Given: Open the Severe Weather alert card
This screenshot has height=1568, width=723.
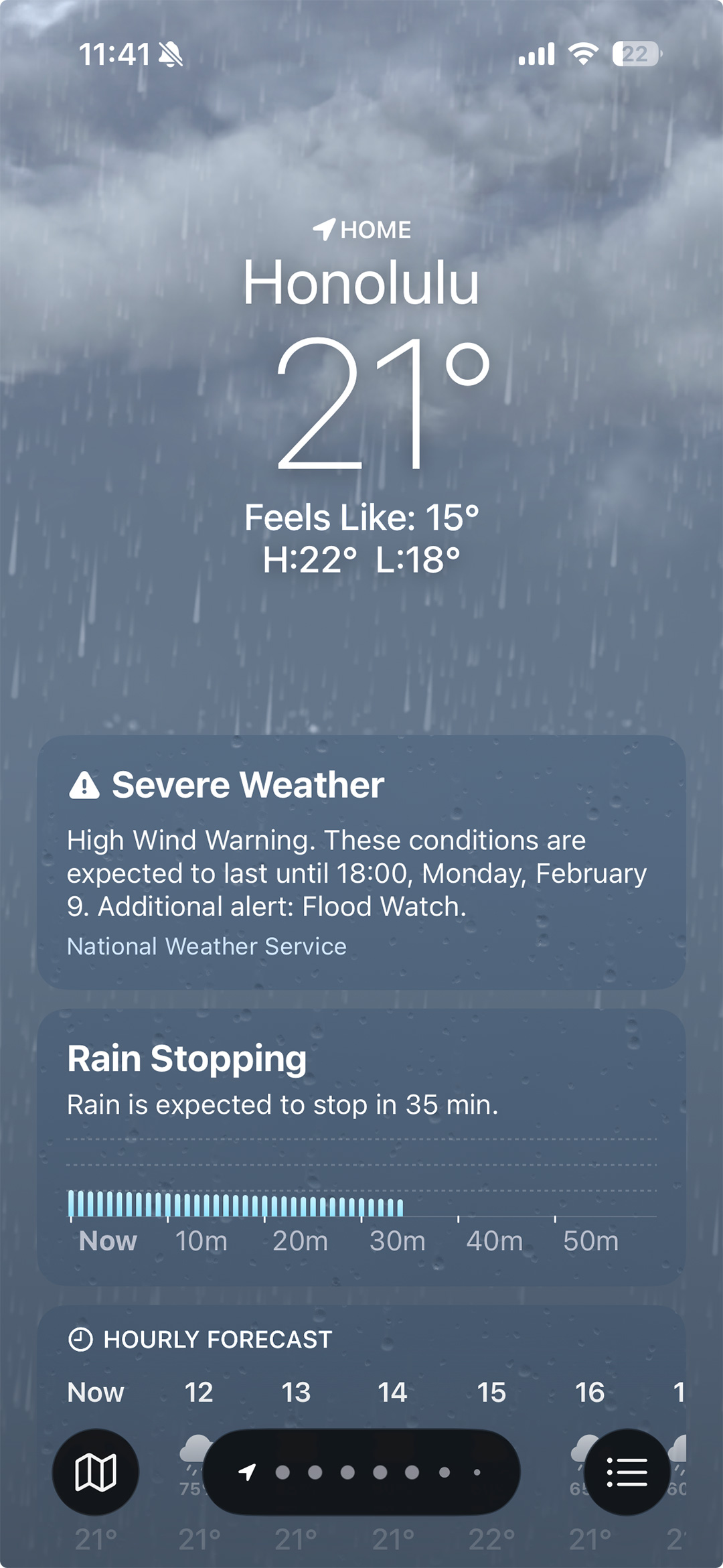Looking at the screenshot, I should click(x=361, y=862).
